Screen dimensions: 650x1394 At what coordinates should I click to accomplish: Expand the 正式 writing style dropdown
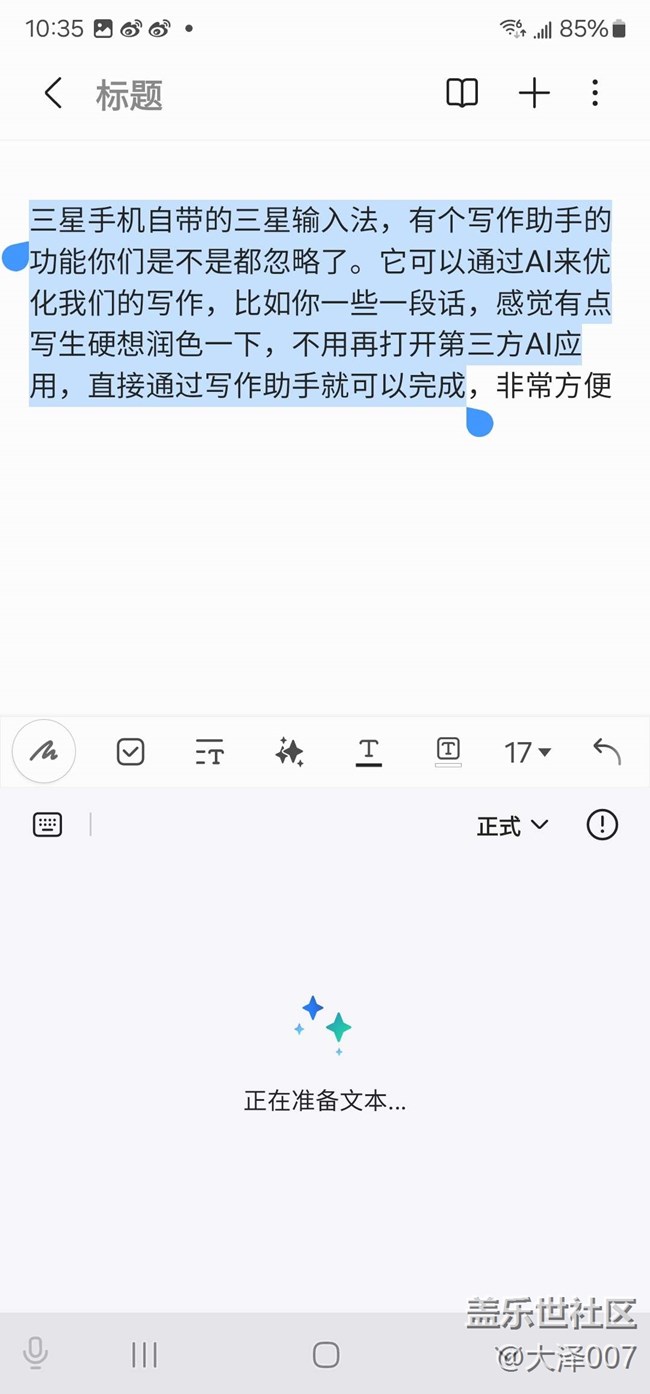pos(513,826)
